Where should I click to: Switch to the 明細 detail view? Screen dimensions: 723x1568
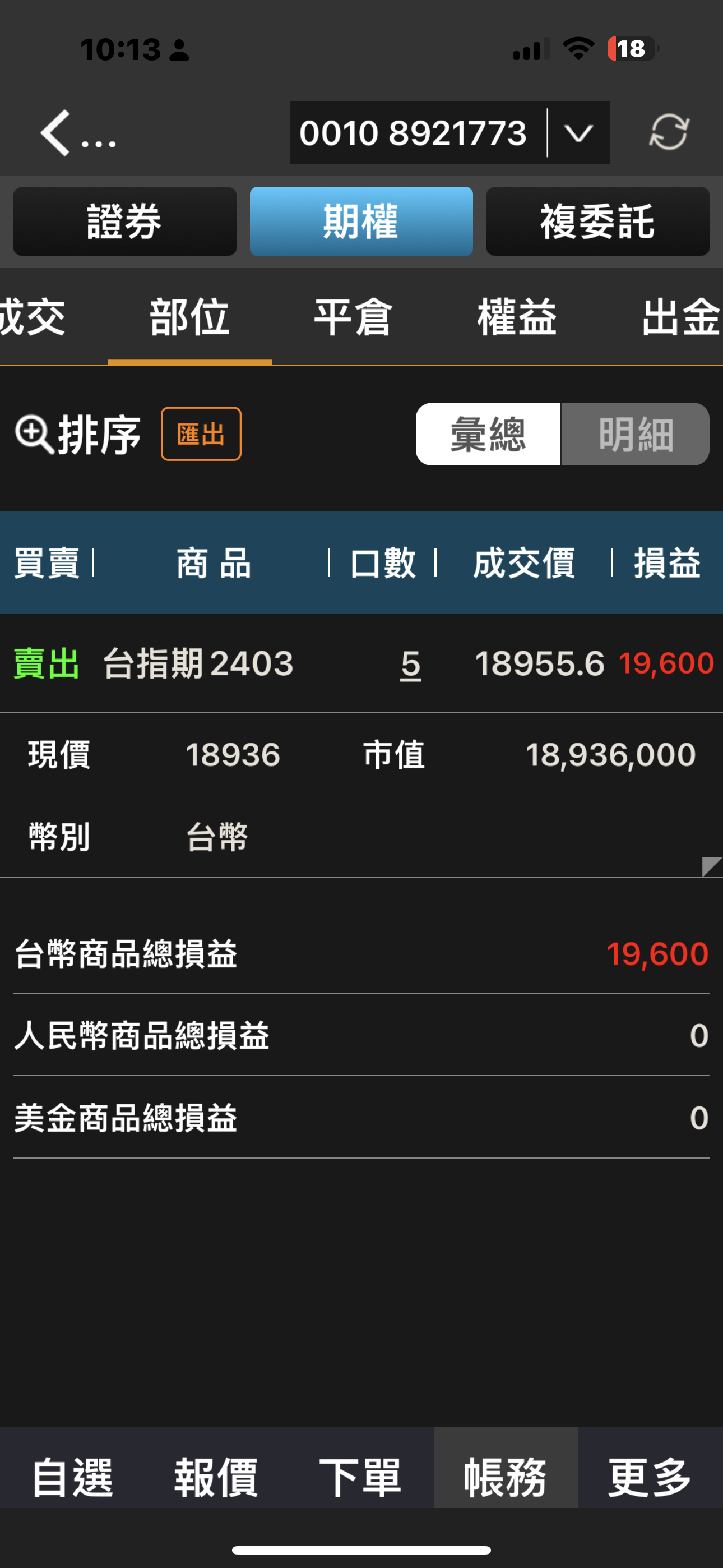click(x=636, y=435)
